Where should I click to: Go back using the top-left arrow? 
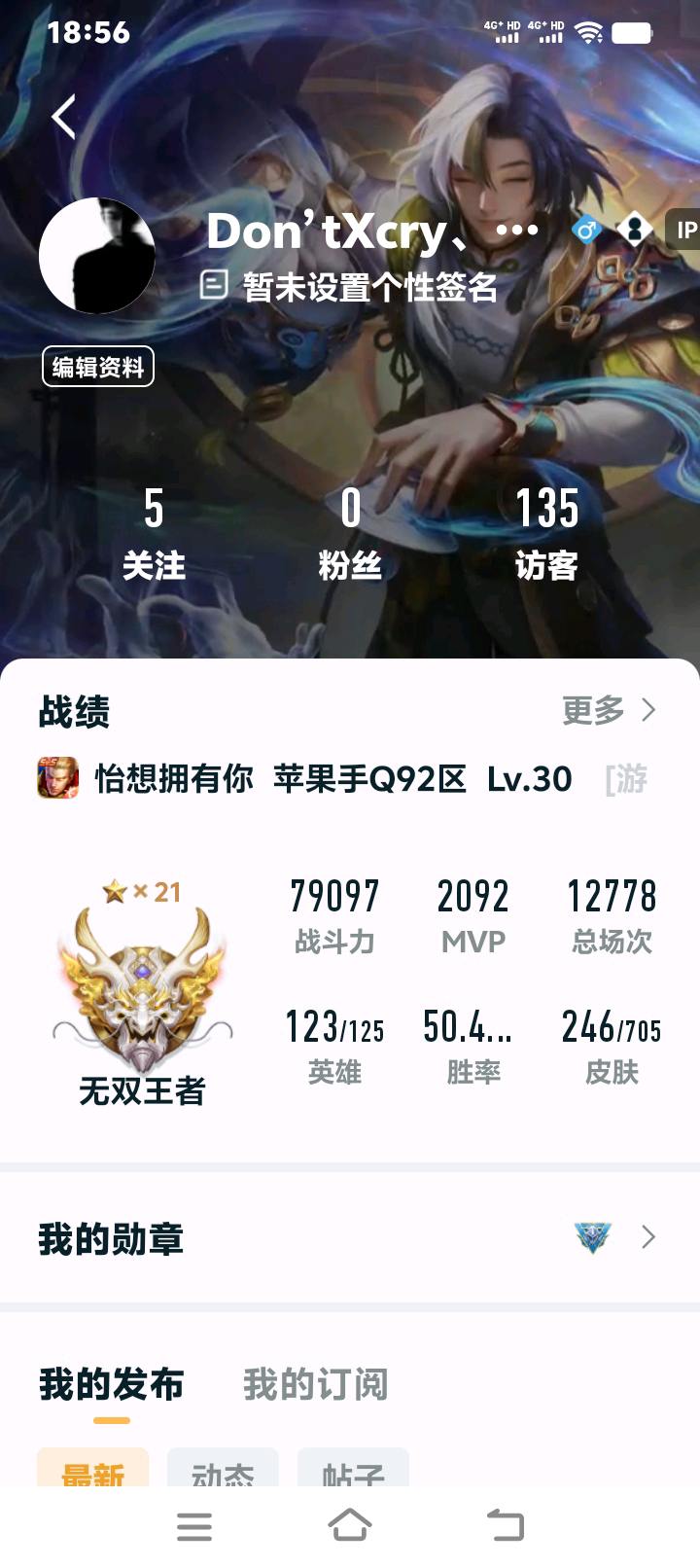pyautogui.click(x=64, y=118)
